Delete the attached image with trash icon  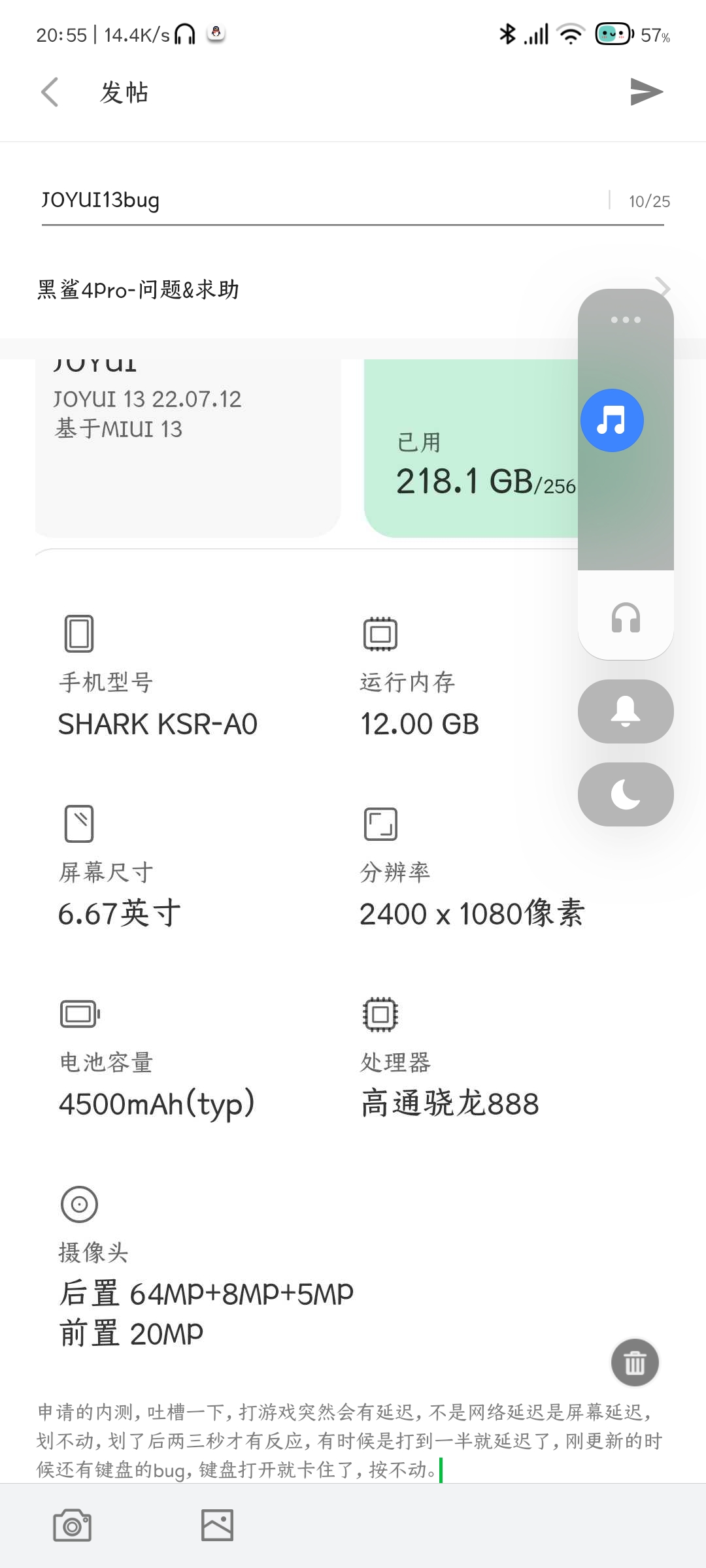point(635,1363)
